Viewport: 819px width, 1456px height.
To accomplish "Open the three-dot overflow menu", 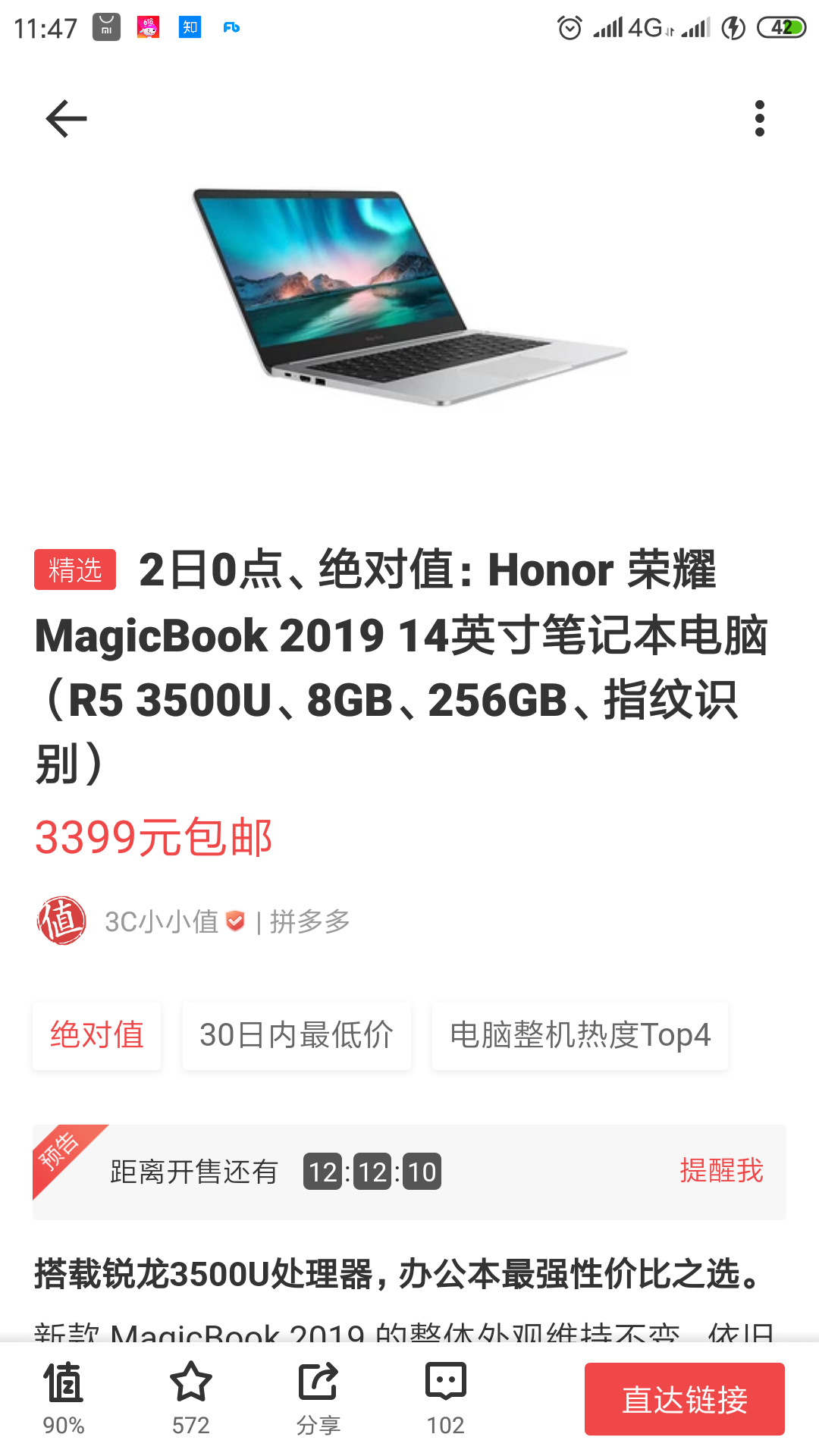I will pyautogui.click(x=759, y=118).
